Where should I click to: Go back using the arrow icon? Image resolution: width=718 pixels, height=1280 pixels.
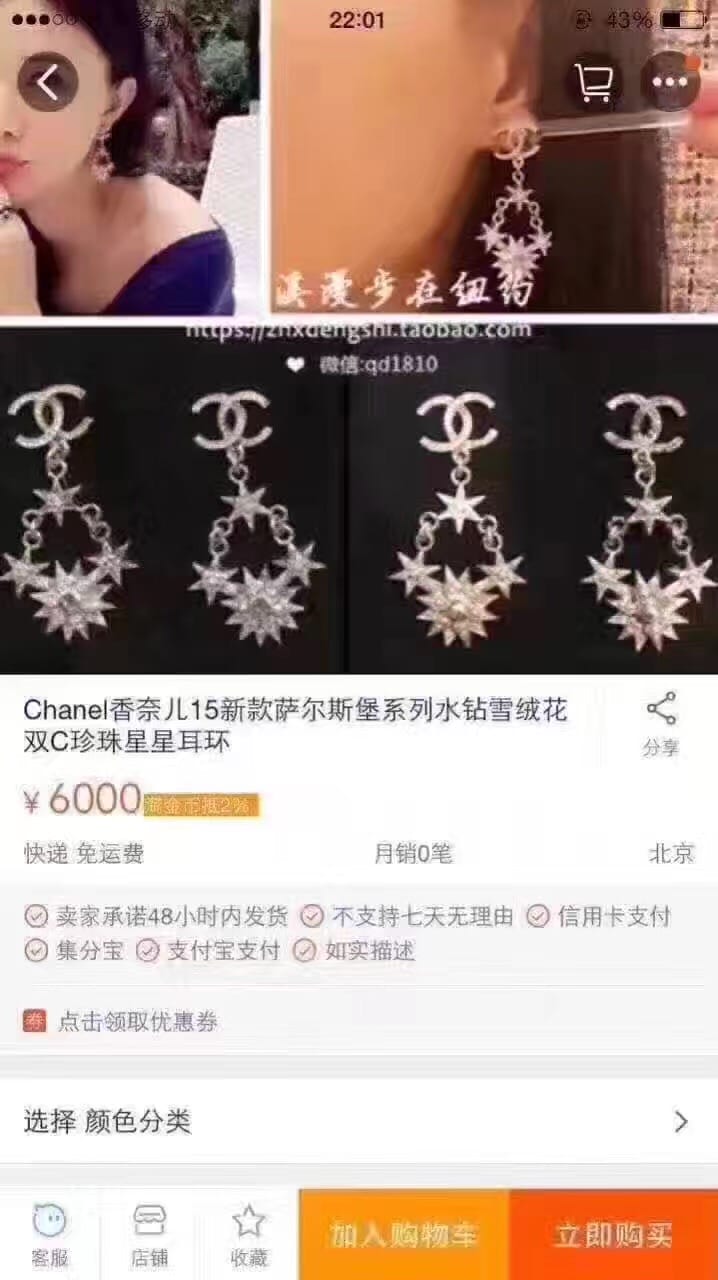(47, 82)
